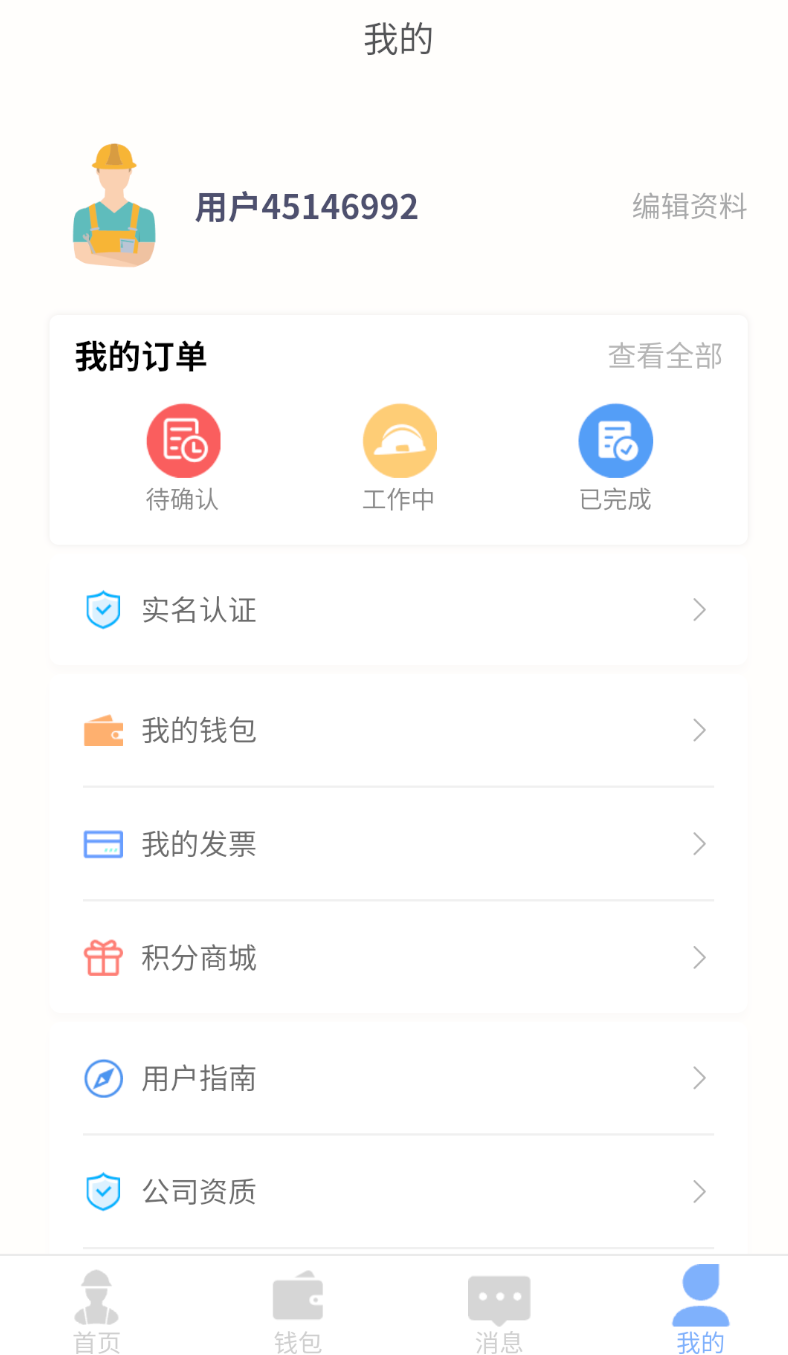This screenshot has width=788, height=1355.
Task: Tap the username 用户45146992
Action: 308,207
